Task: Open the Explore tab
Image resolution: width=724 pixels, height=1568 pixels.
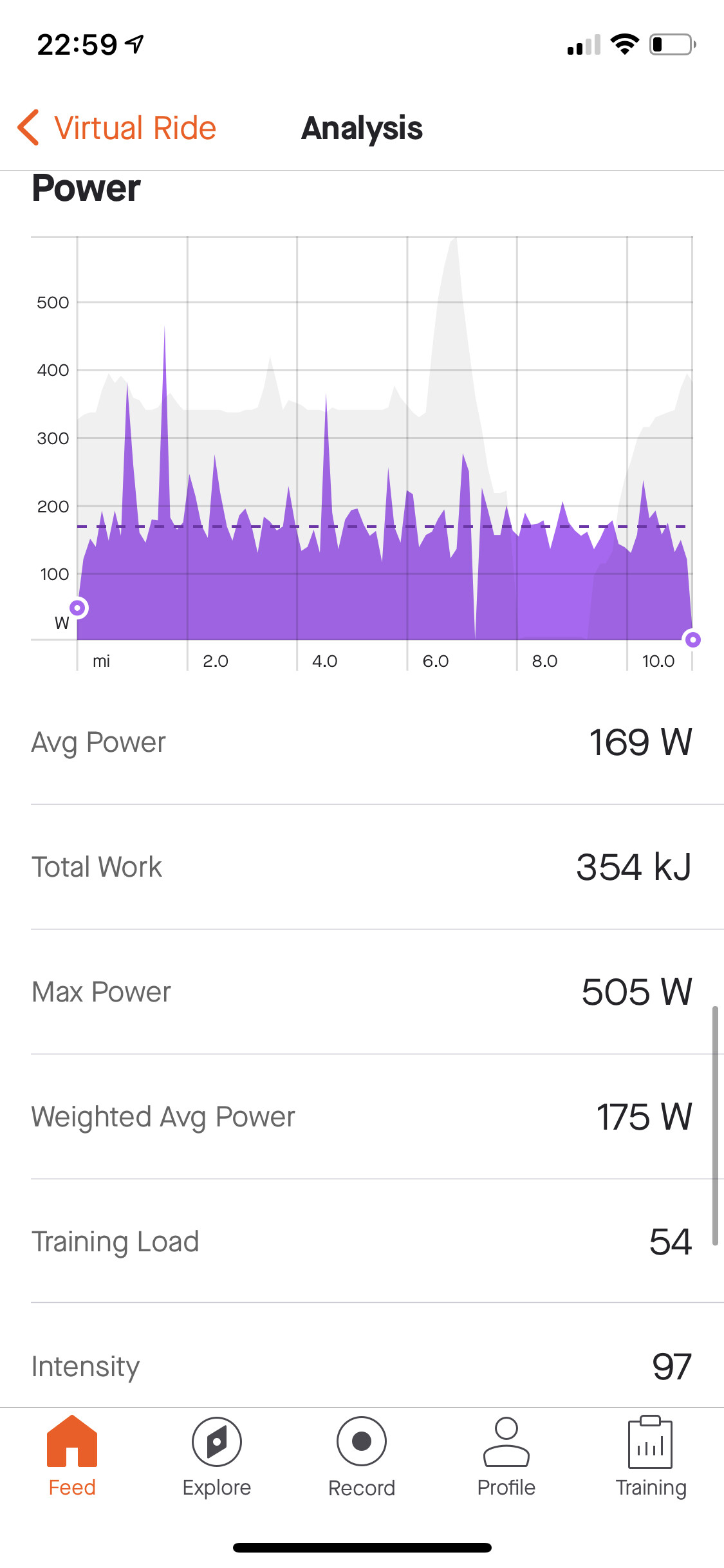Action: click(x=217, y=1457)
